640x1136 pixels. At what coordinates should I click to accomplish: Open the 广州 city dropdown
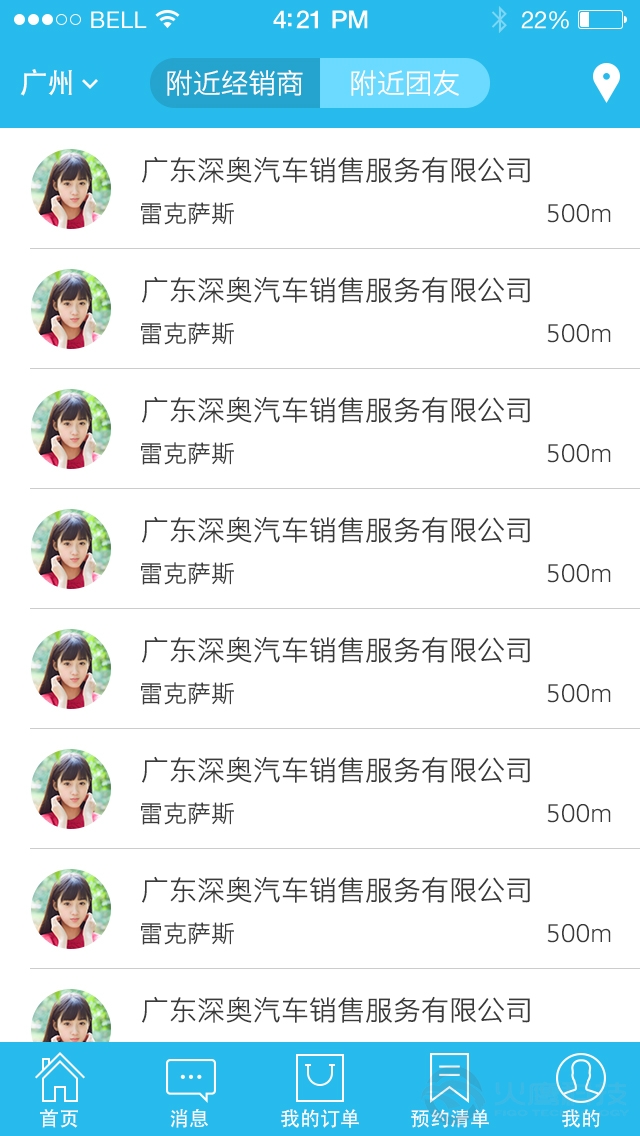(59, 83)
